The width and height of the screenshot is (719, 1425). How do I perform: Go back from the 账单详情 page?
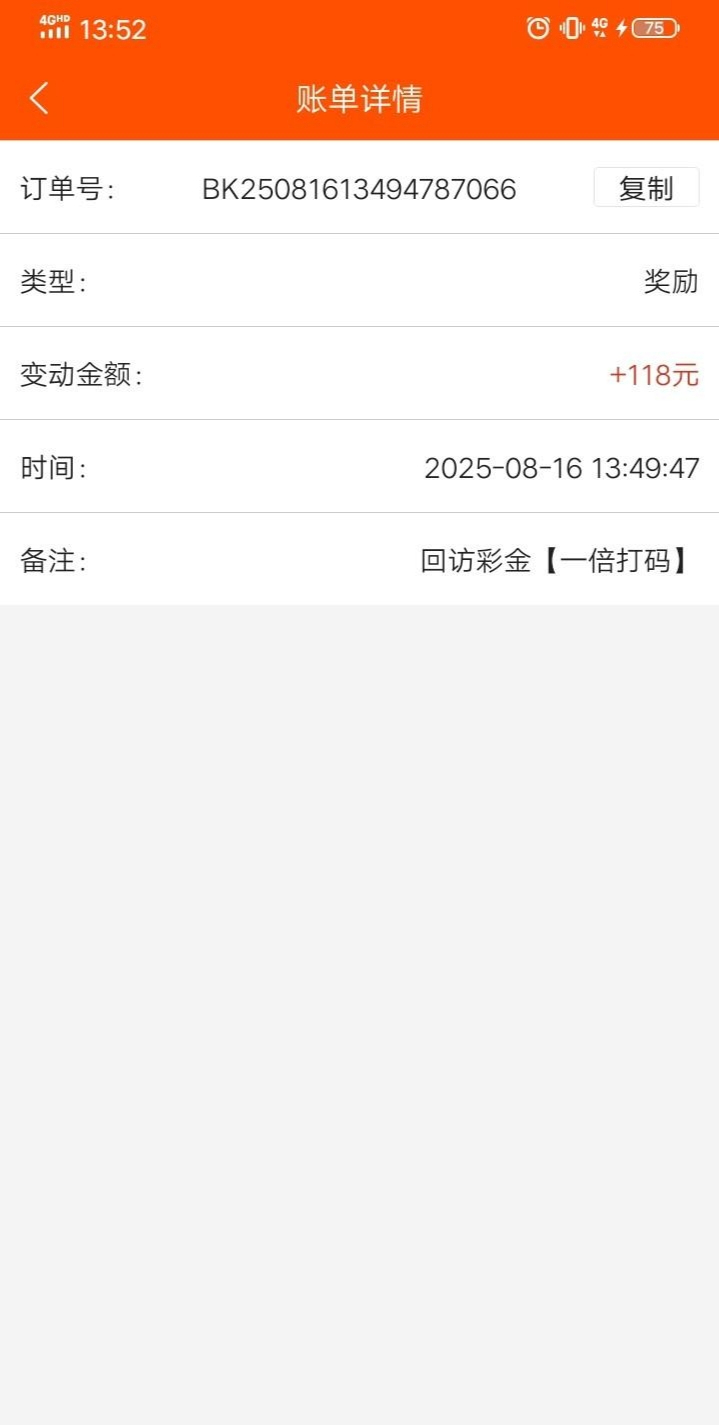39,98
